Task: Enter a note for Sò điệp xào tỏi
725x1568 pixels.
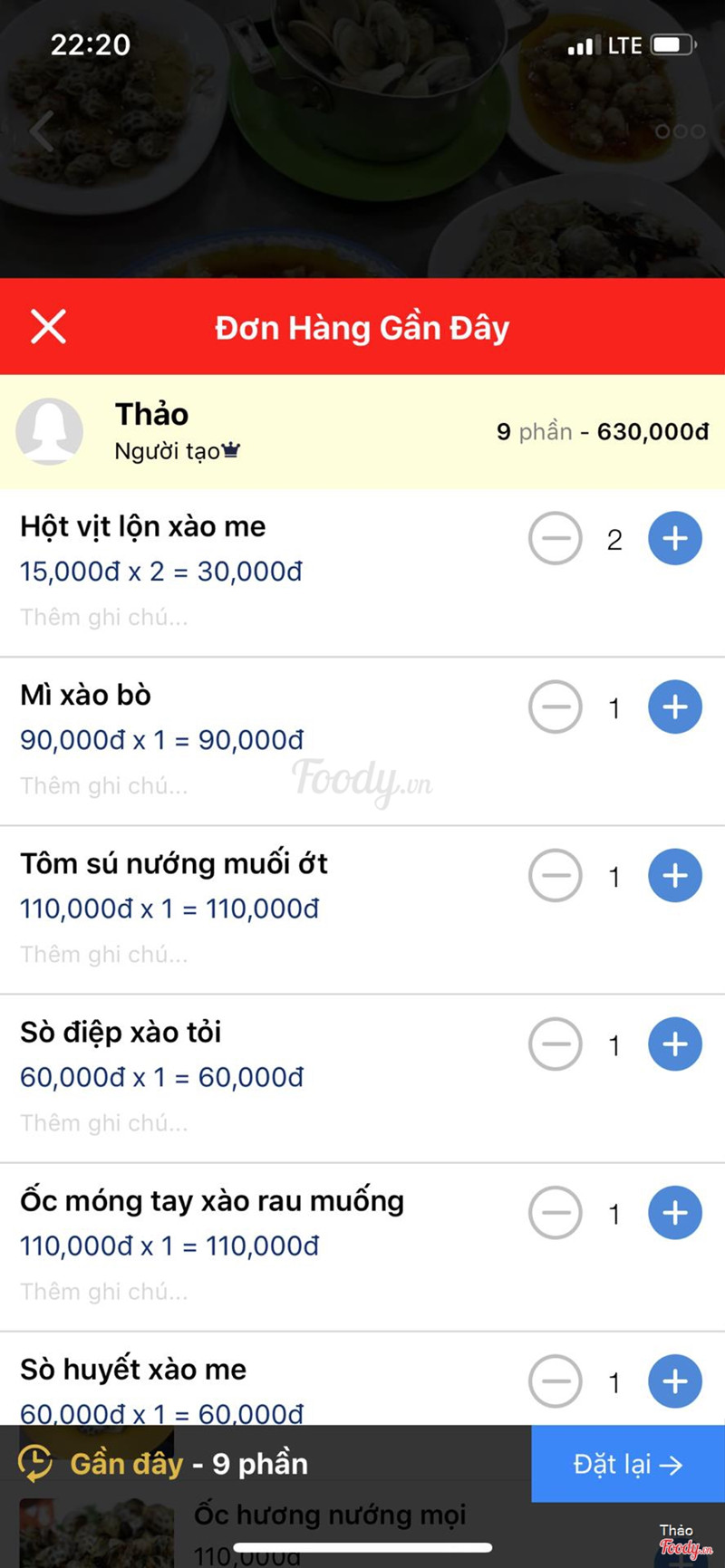Action: (x=104, y=1123)
